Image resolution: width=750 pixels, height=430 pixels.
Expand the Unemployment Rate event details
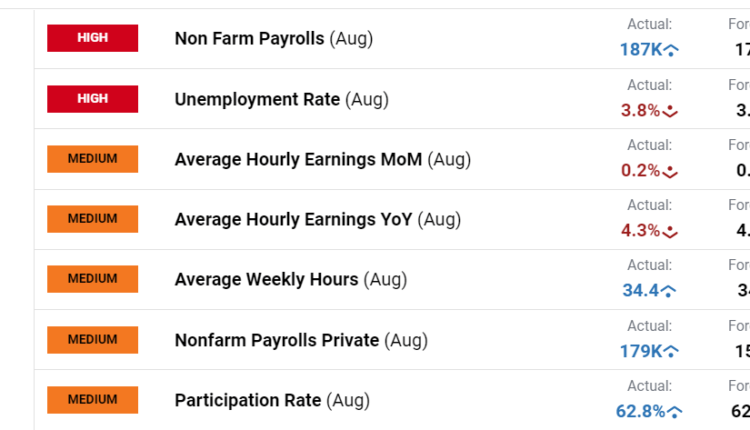(259, 99)
